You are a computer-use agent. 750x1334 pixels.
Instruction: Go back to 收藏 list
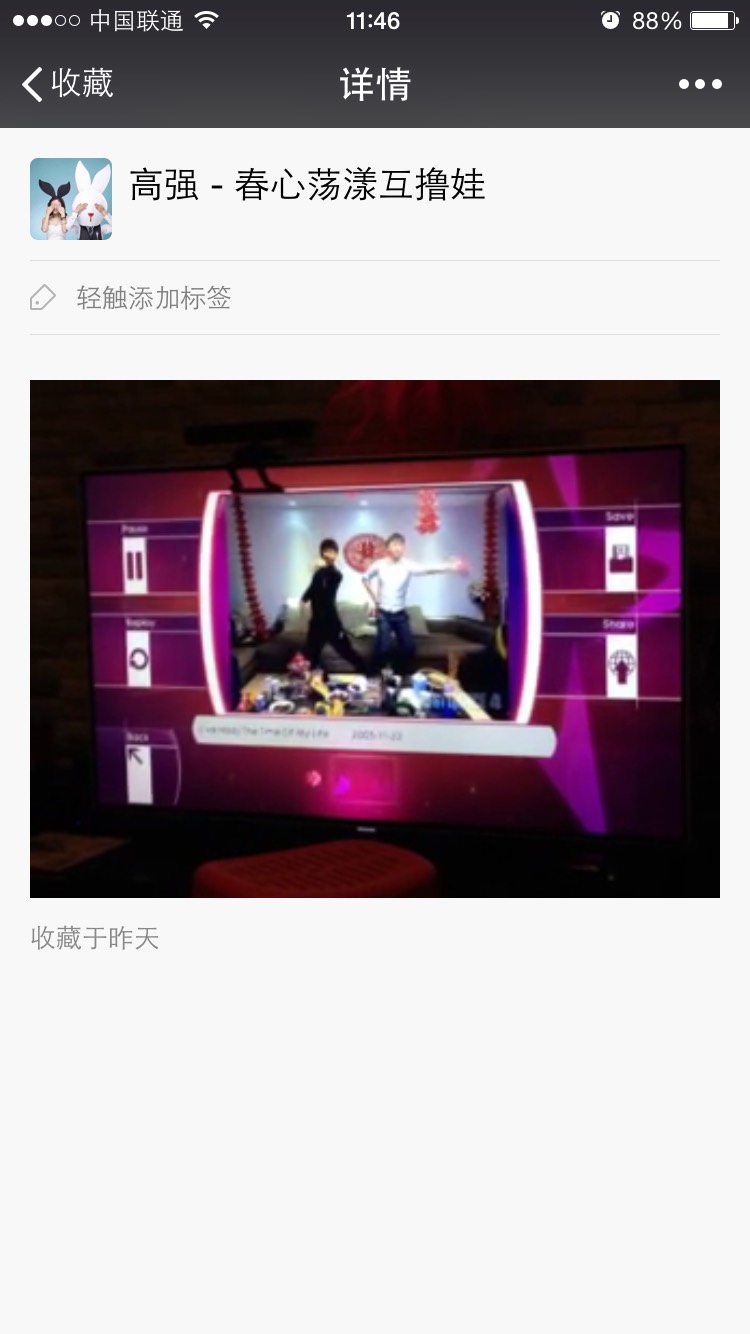pos(68,84)
